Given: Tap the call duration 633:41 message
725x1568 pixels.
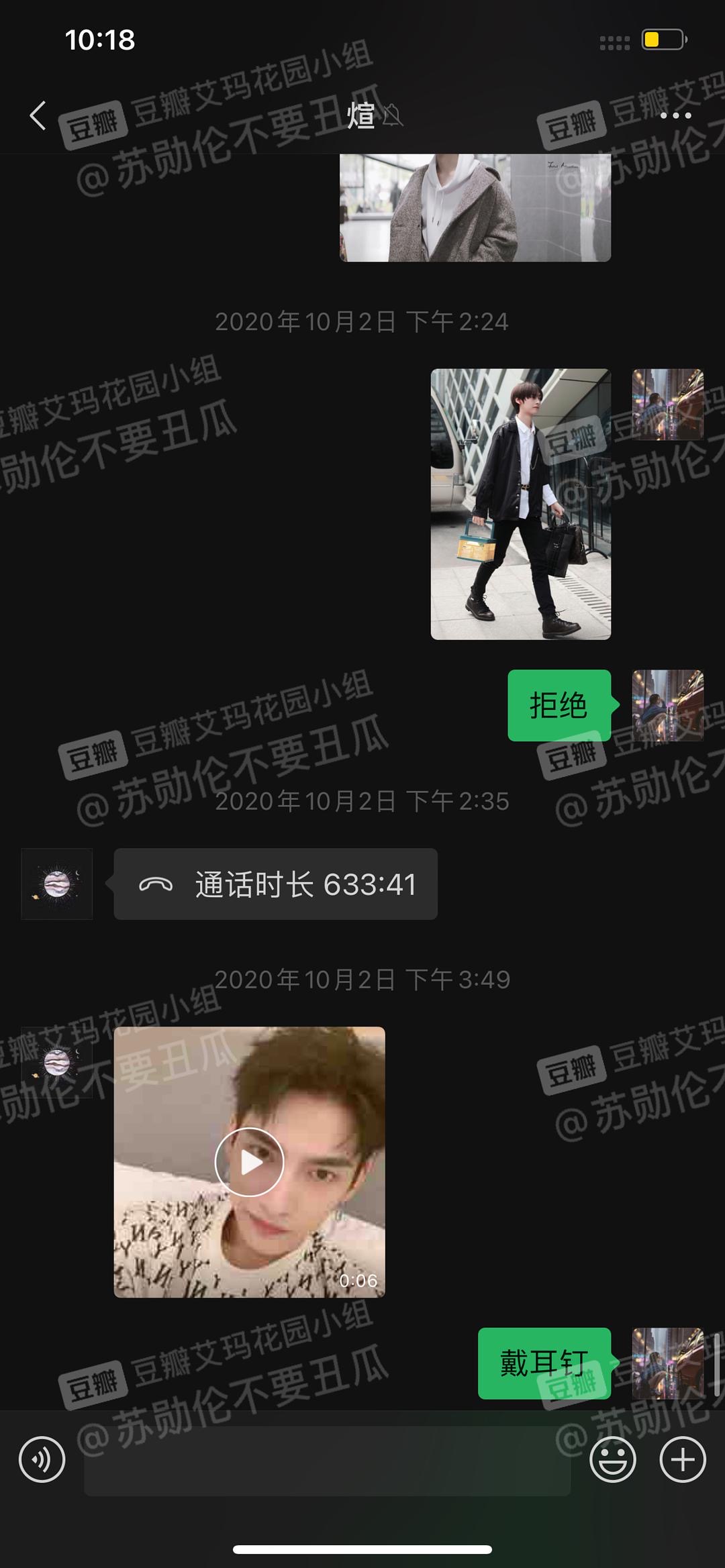Looking at the screenshot, I should click(275, 884).
